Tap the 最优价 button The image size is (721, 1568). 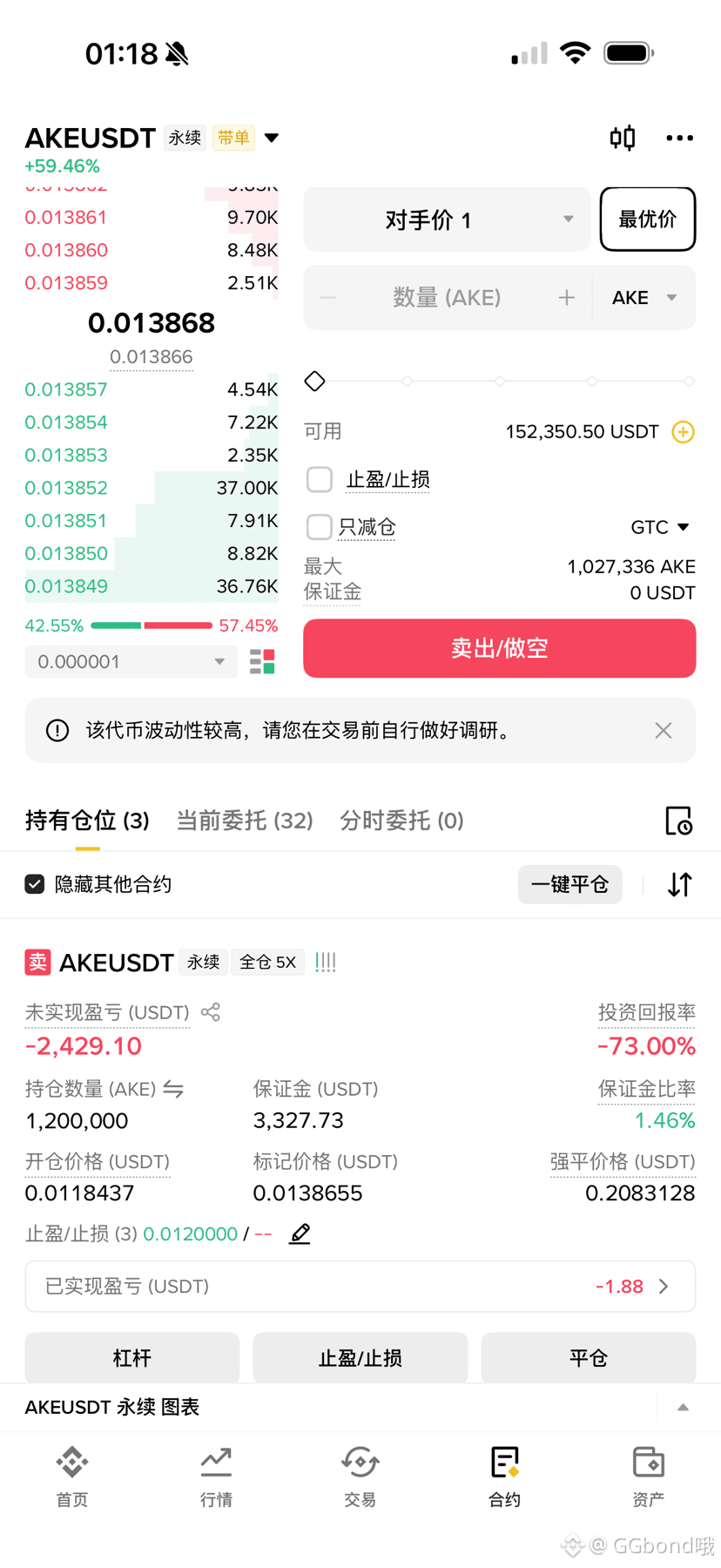[x=648, y=220]
